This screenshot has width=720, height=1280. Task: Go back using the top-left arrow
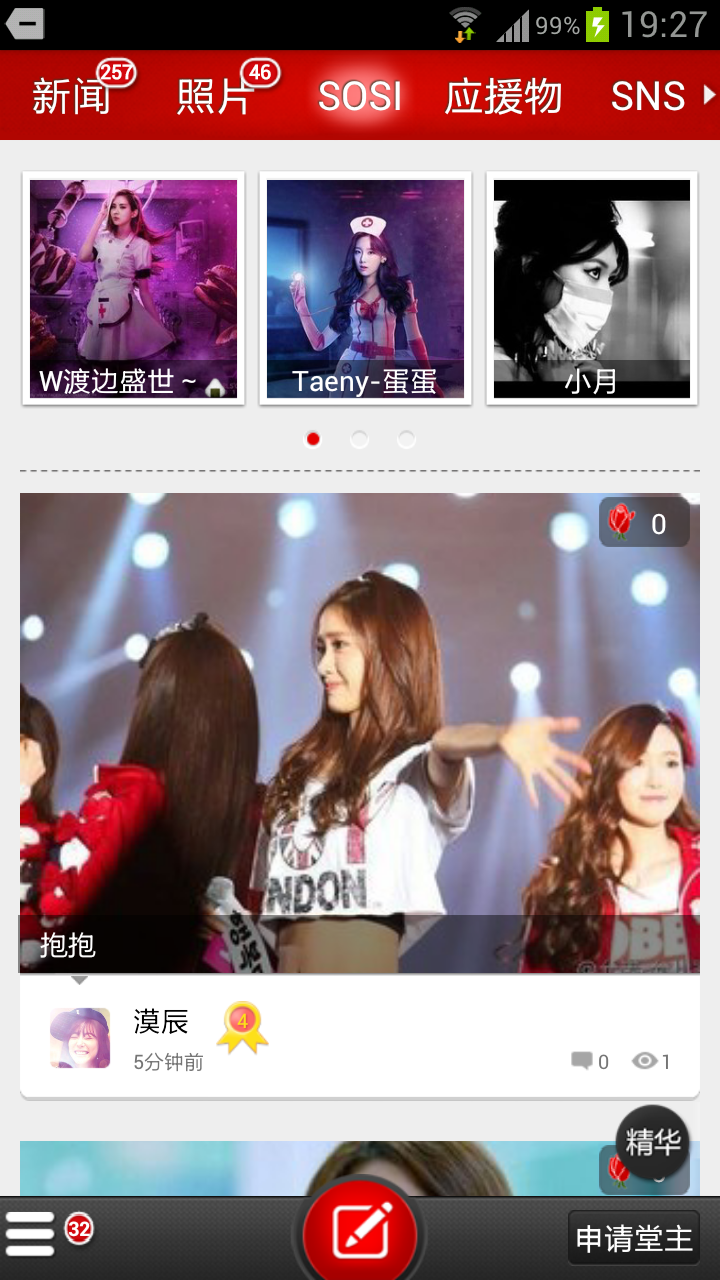pos(25,23)
